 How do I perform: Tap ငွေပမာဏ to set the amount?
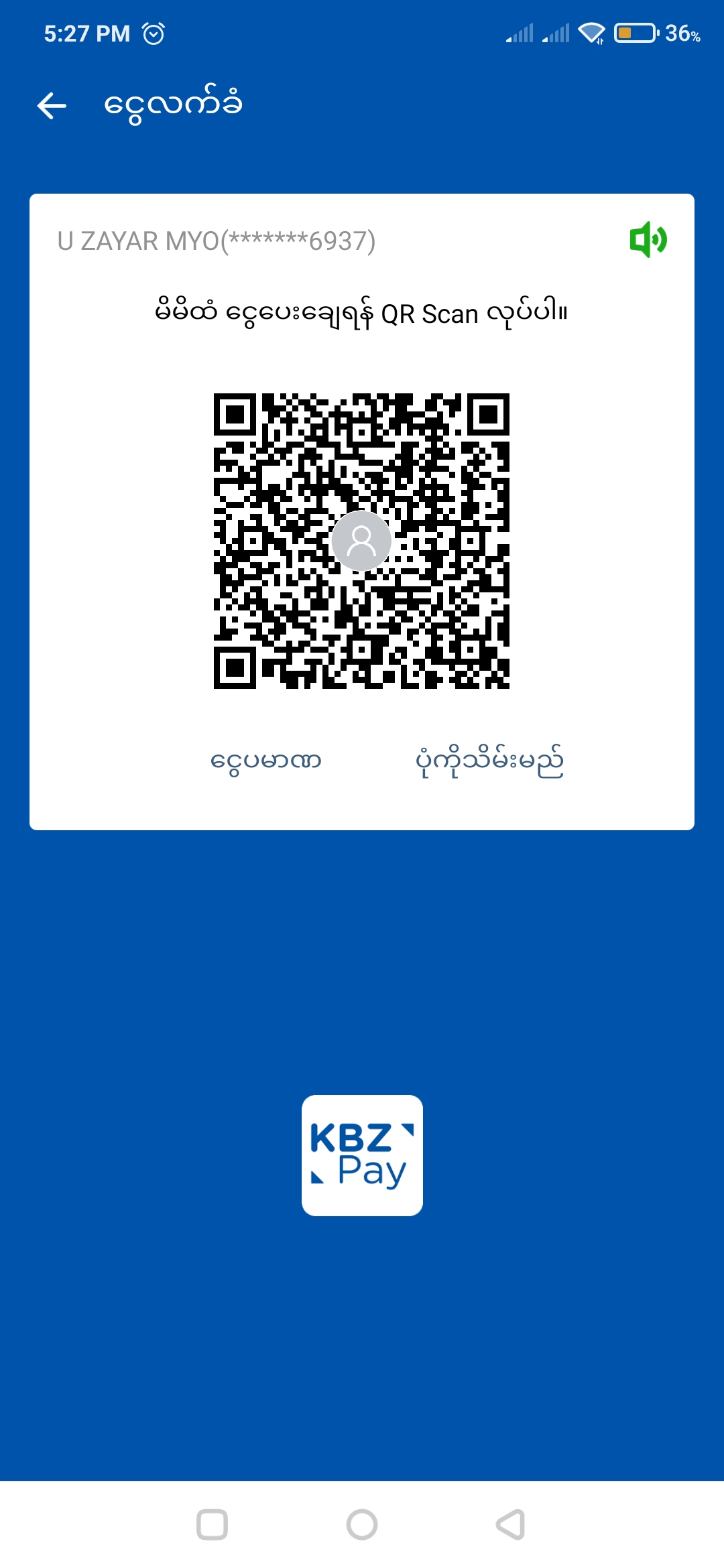pos(266,761)
